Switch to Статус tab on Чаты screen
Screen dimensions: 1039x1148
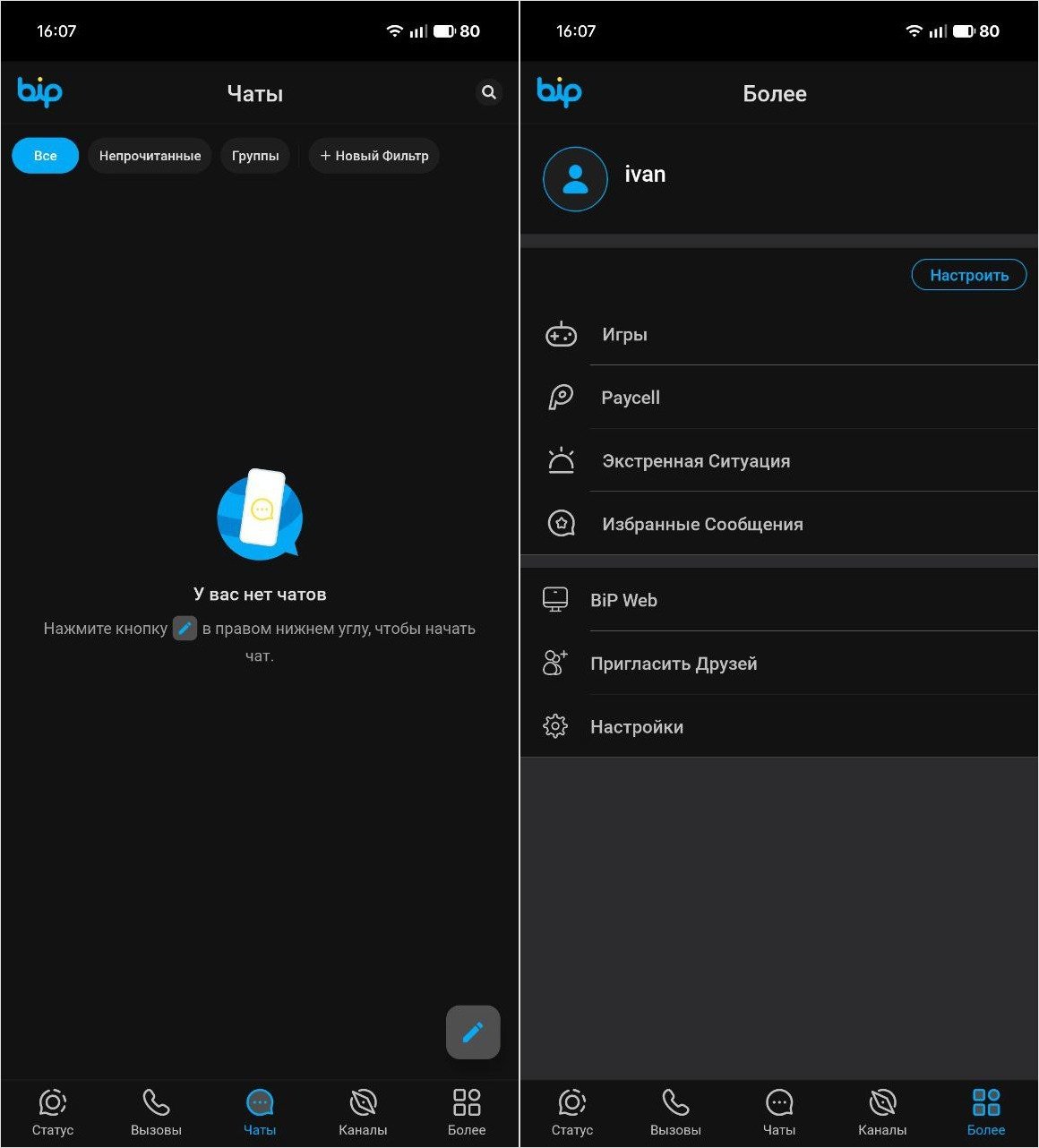tap(53, 1111)
